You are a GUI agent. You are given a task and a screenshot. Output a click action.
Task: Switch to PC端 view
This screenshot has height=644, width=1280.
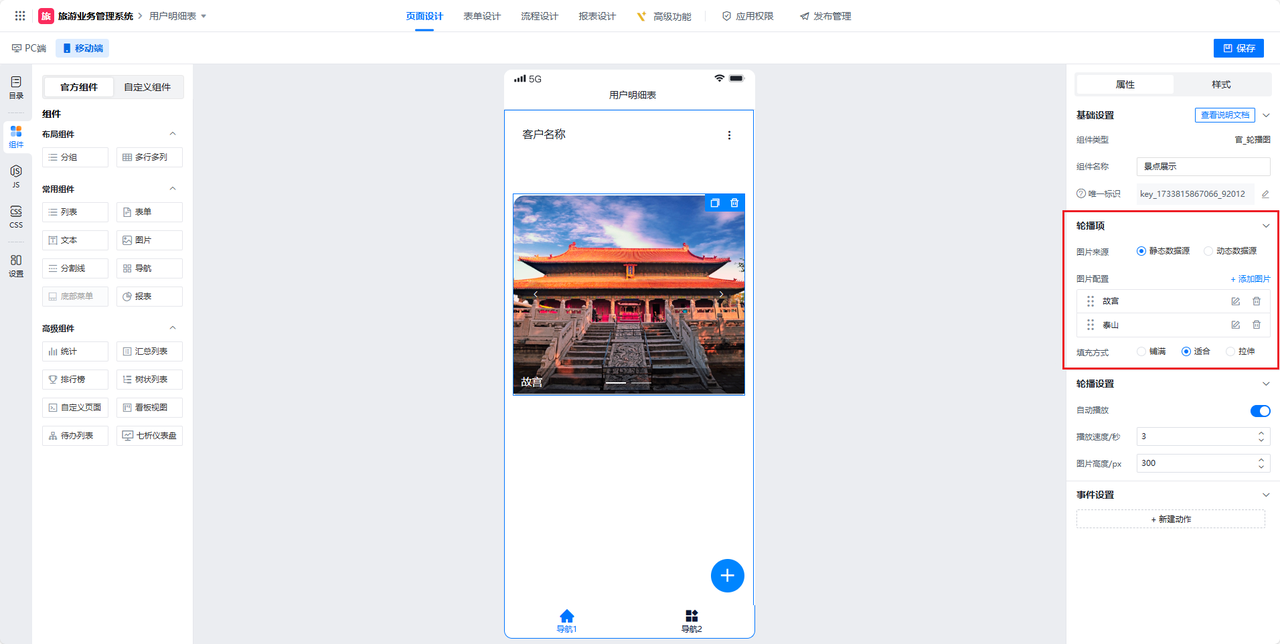point(29,48)
